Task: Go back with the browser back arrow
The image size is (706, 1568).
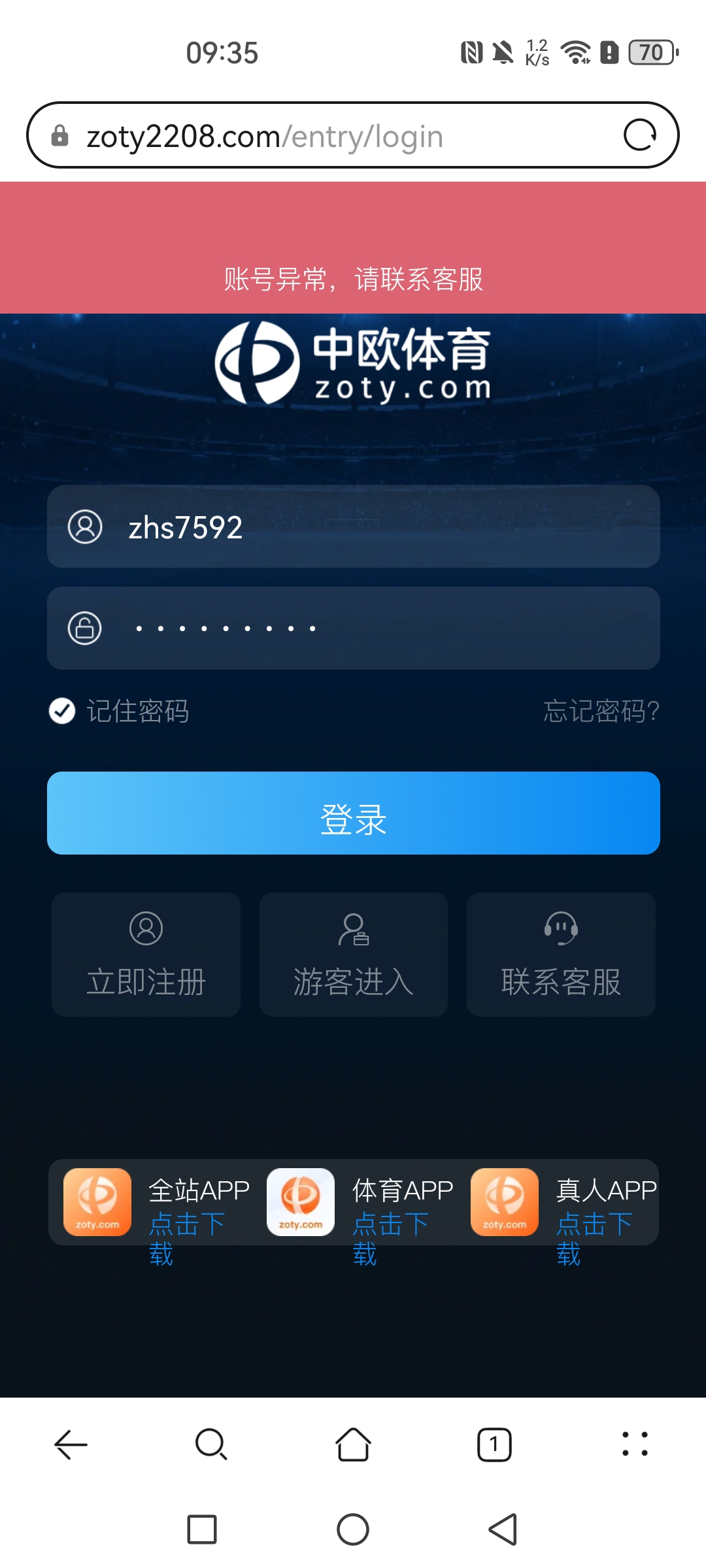Action: [x=71, y=1444]
